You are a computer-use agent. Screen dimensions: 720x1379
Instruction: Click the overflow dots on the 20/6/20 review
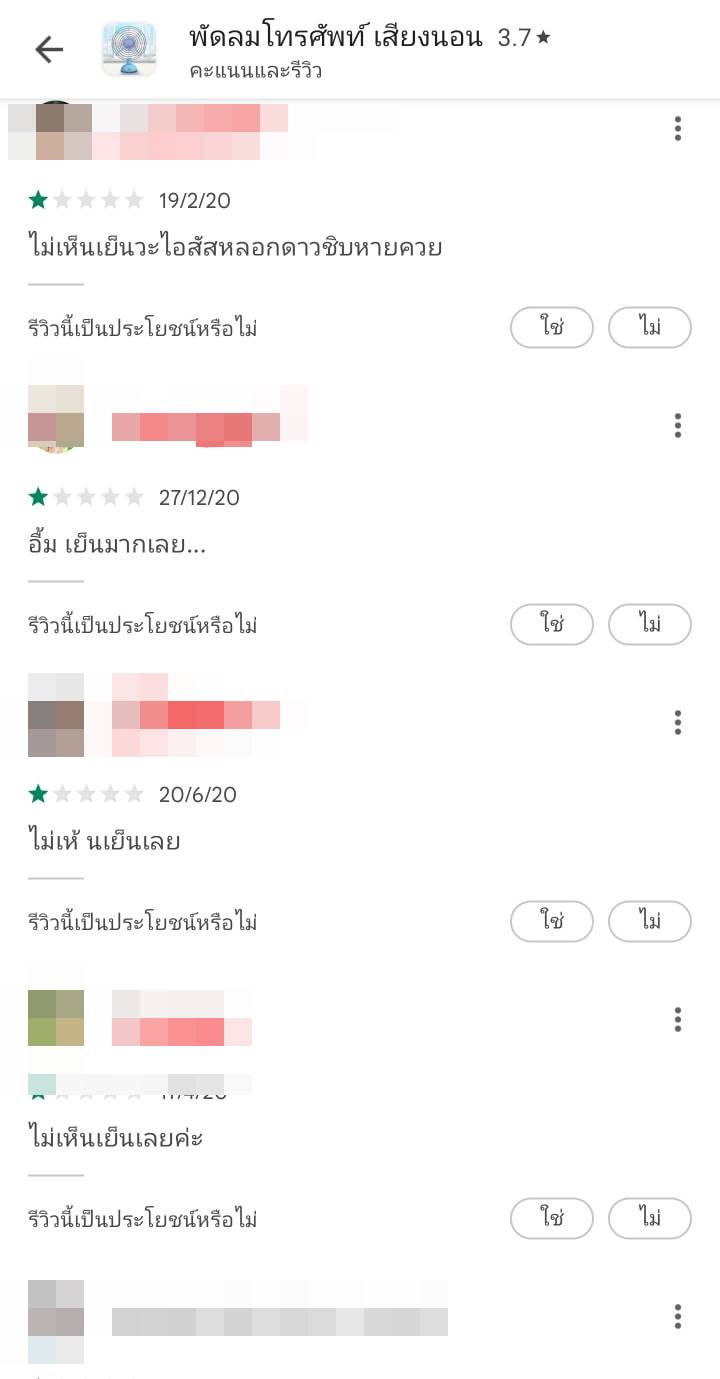tap(678, 720)
